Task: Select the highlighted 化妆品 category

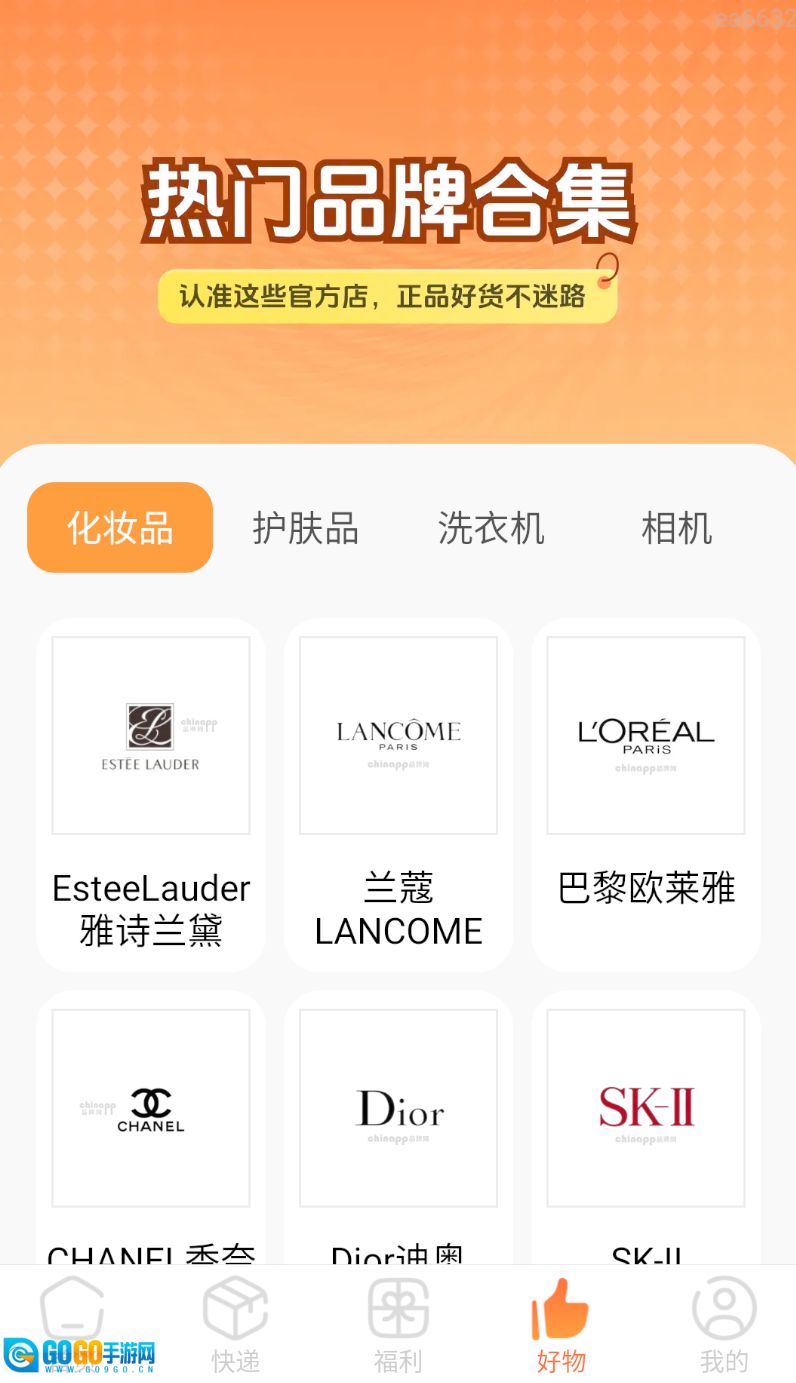Action: point(119,527)
